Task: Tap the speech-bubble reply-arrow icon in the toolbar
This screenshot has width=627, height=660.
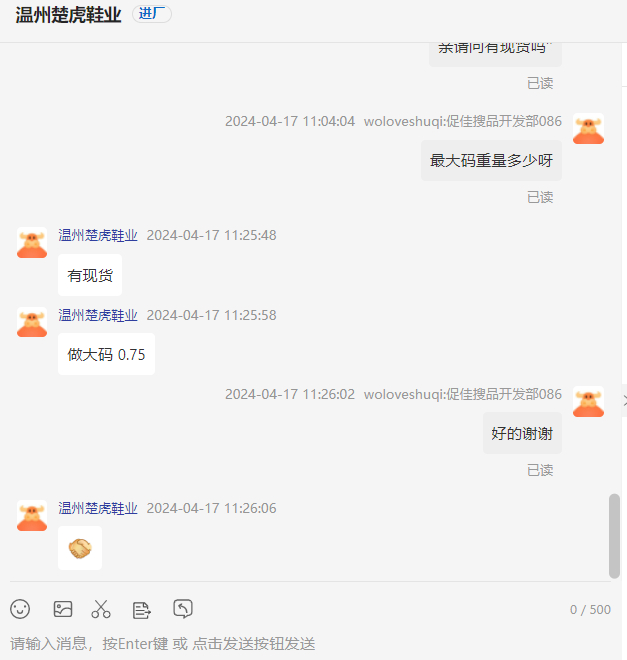Action: [182, 608]
